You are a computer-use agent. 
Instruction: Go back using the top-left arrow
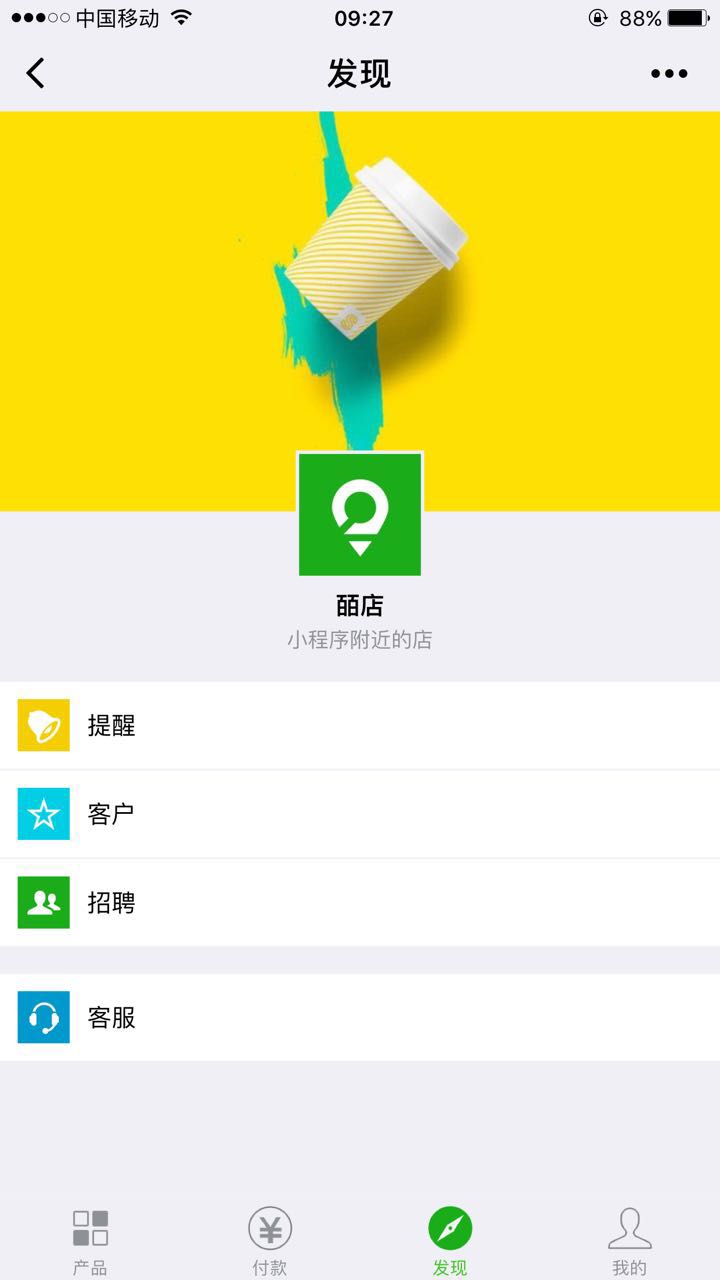click(x=36, y=73)
